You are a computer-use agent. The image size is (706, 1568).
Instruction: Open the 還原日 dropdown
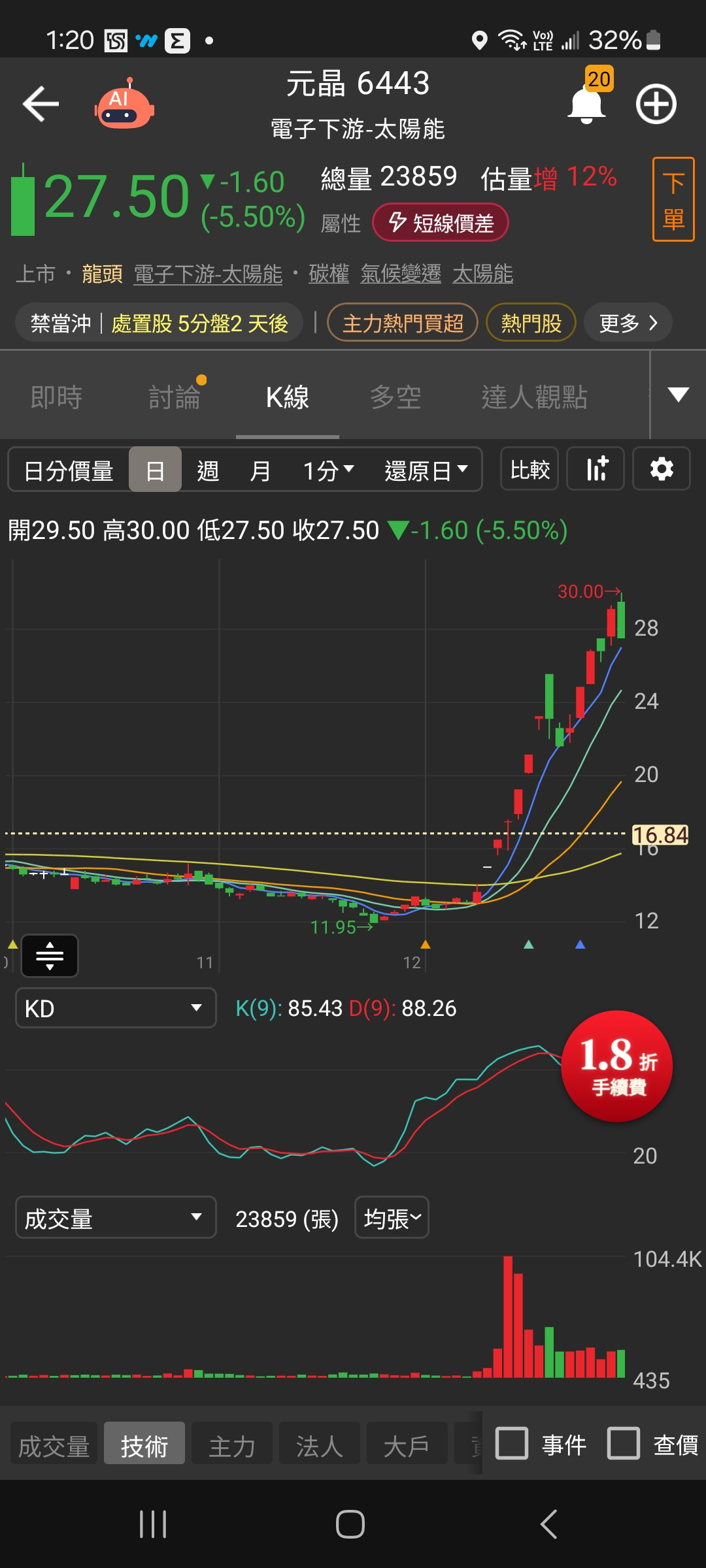click(x=426, y=470)
